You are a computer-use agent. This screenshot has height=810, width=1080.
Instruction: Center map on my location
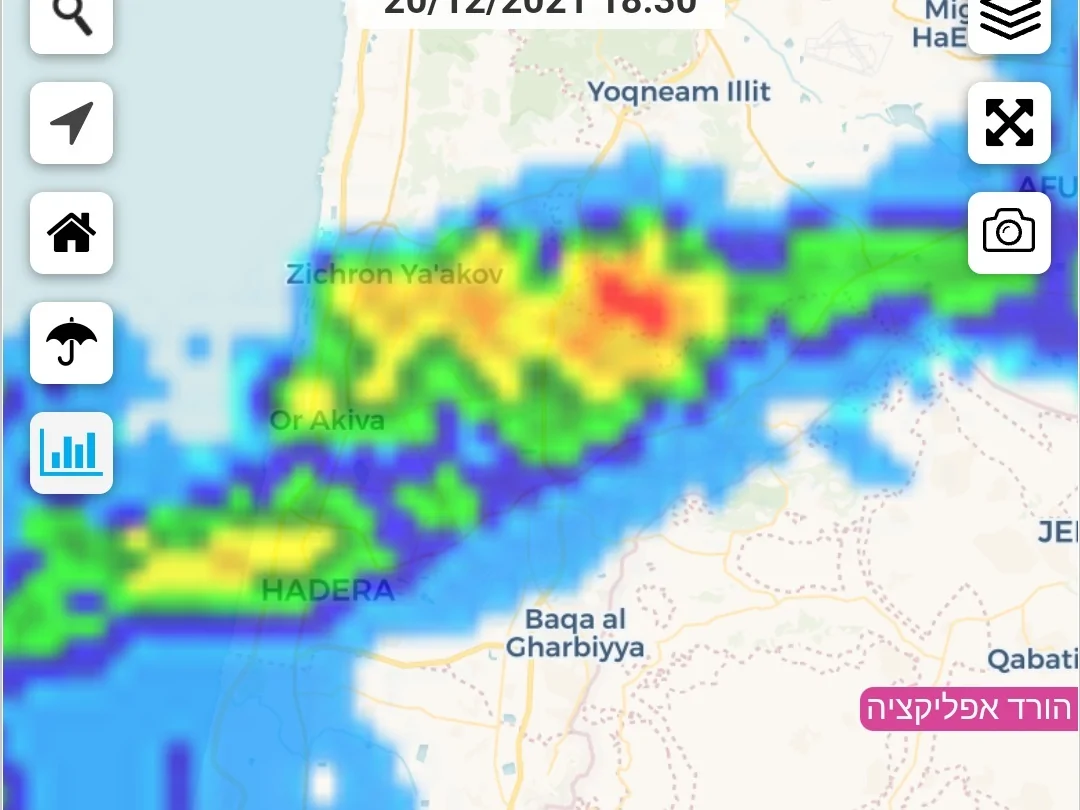[x=71, y=123]
